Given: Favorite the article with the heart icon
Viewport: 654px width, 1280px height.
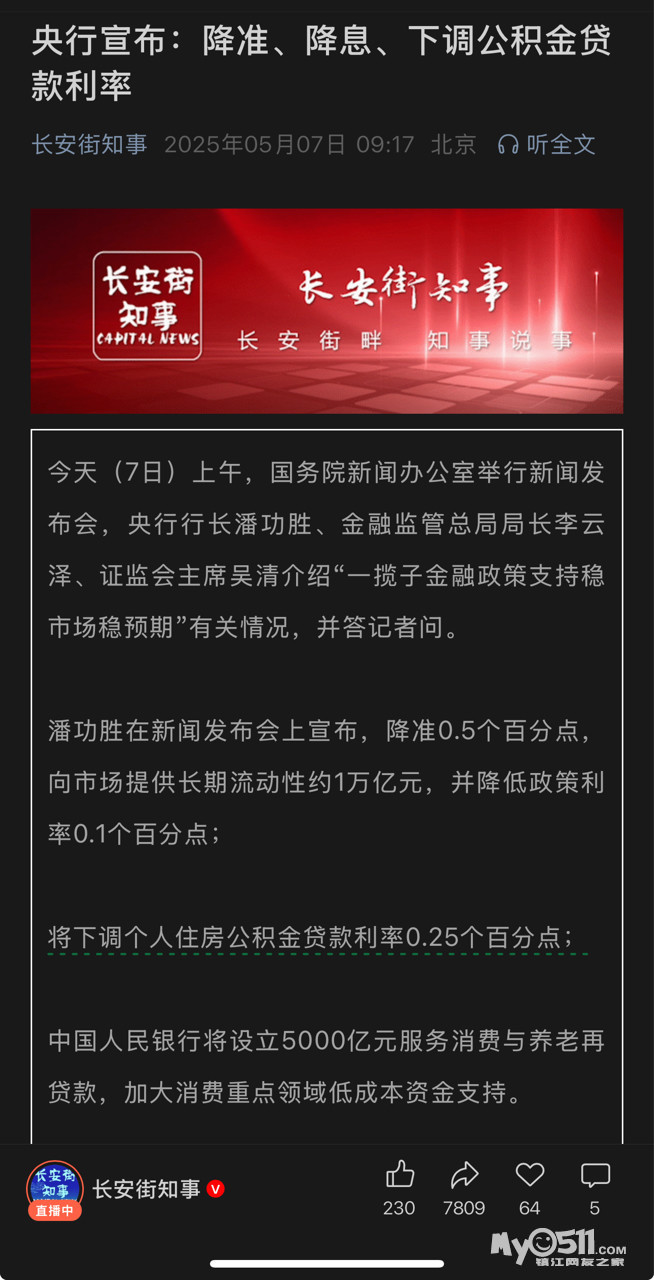Looking at the screenshot, I should coord(529,1174).
